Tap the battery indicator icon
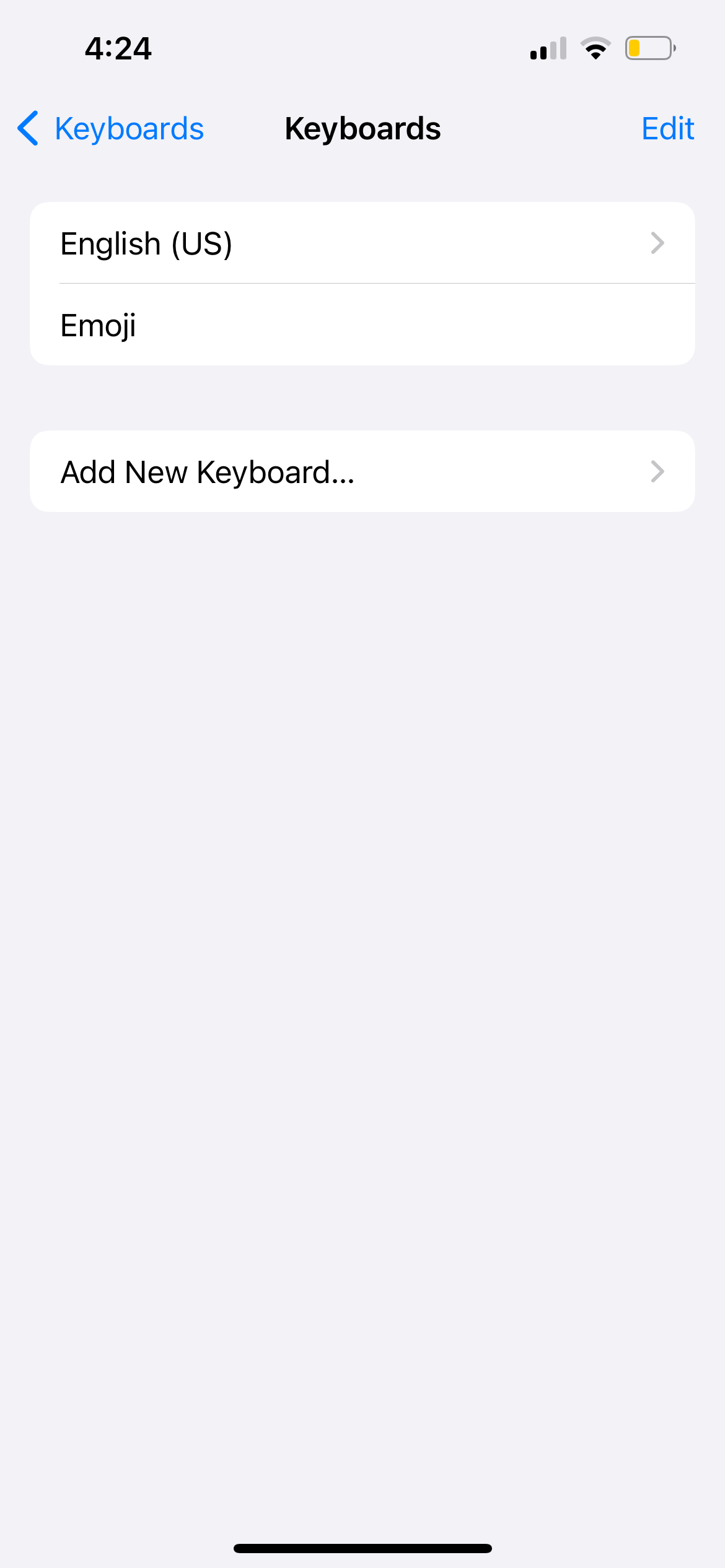Image resolution: width=725 pixels, height=1568 pixels. tap(649, 48)
